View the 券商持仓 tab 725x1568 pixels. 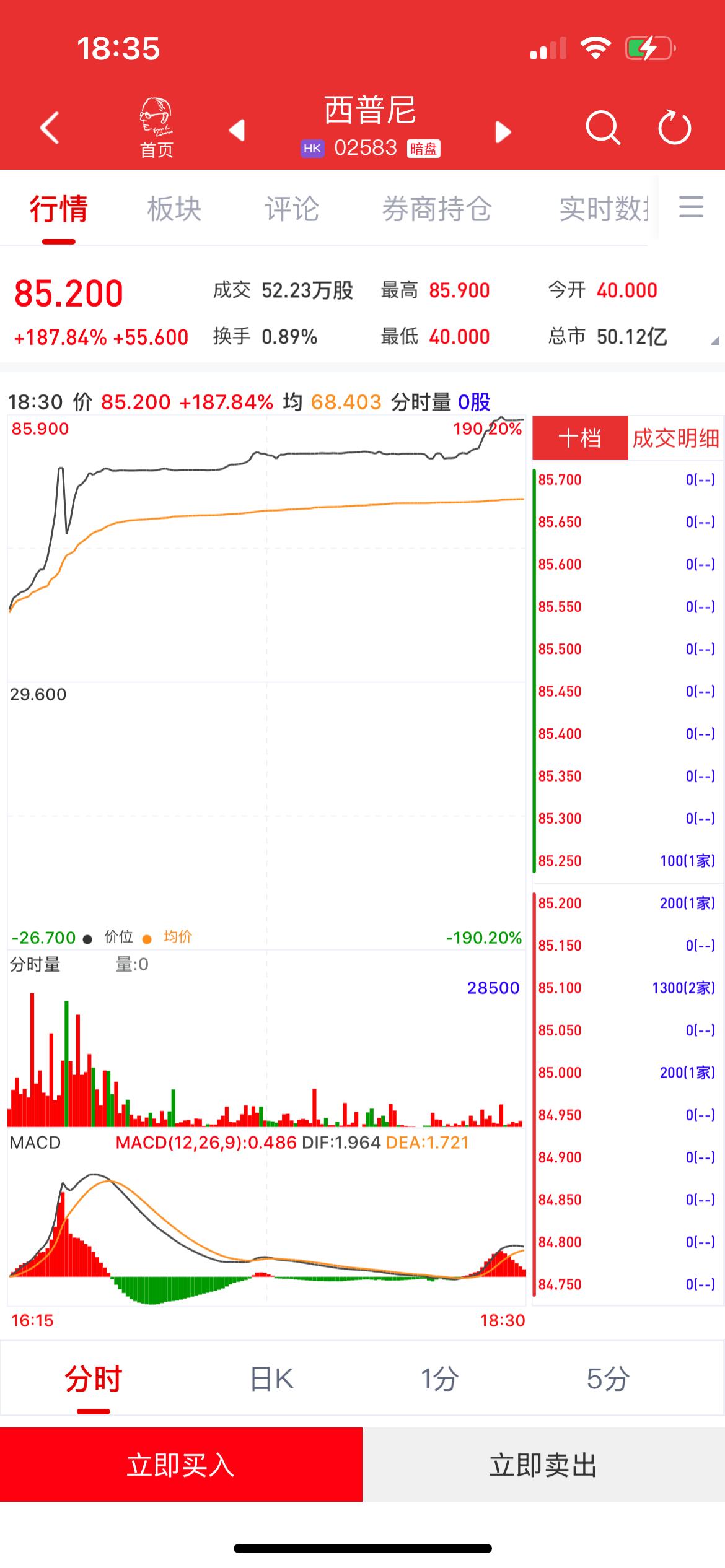pyautogui.click(x=437, y=209)
